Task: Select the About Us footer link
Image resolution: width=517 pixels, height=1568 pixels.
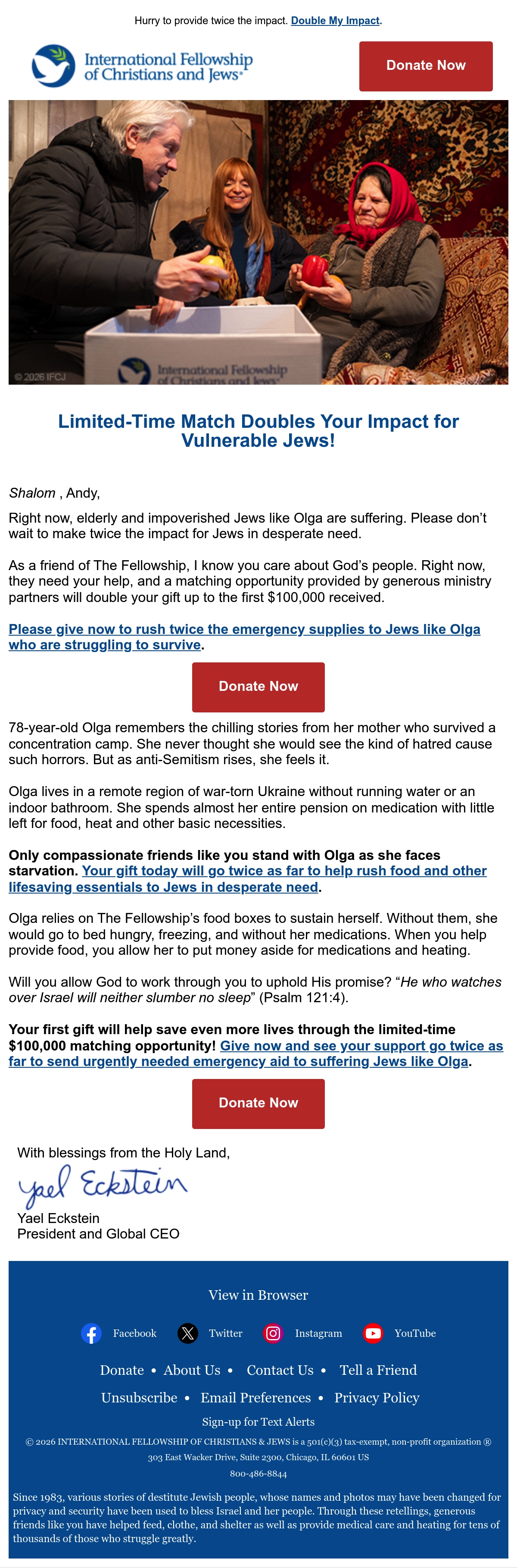Action: (192, 1370)
